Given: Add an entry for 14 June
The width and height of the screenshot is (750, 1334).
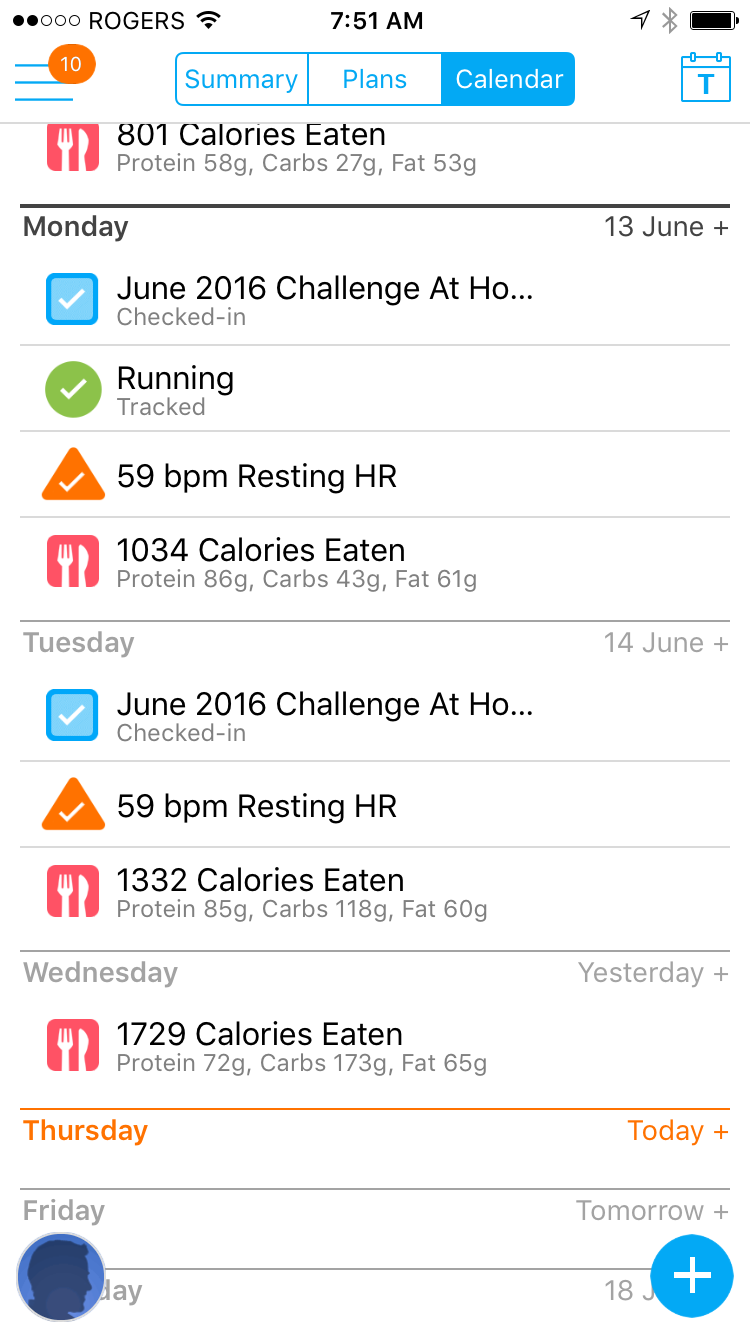Looking at the screenshot, I should pyautogui.click(x=720, y=643).
